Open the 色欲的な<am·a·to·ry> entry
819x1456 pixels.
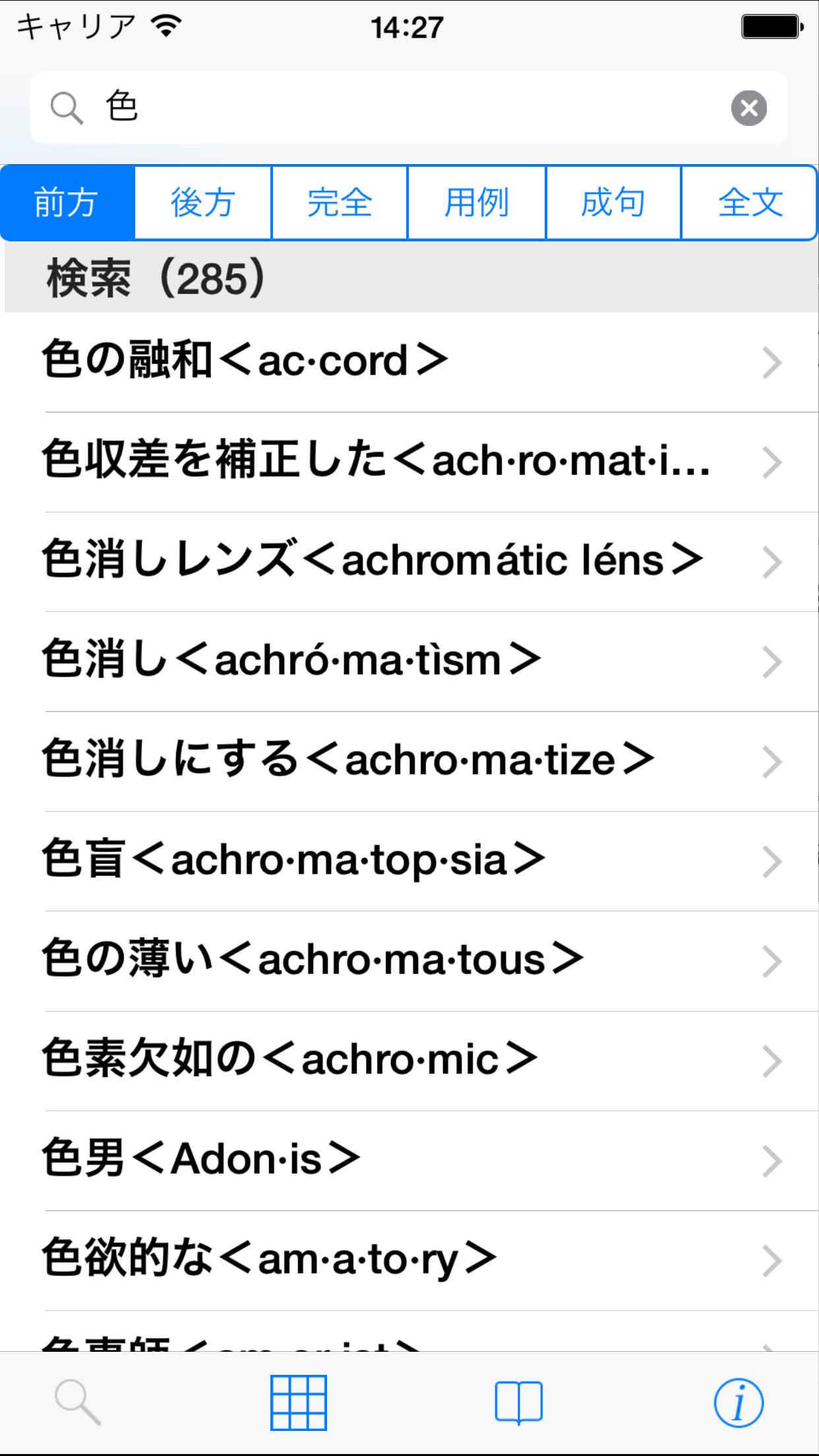point(409,1259)
